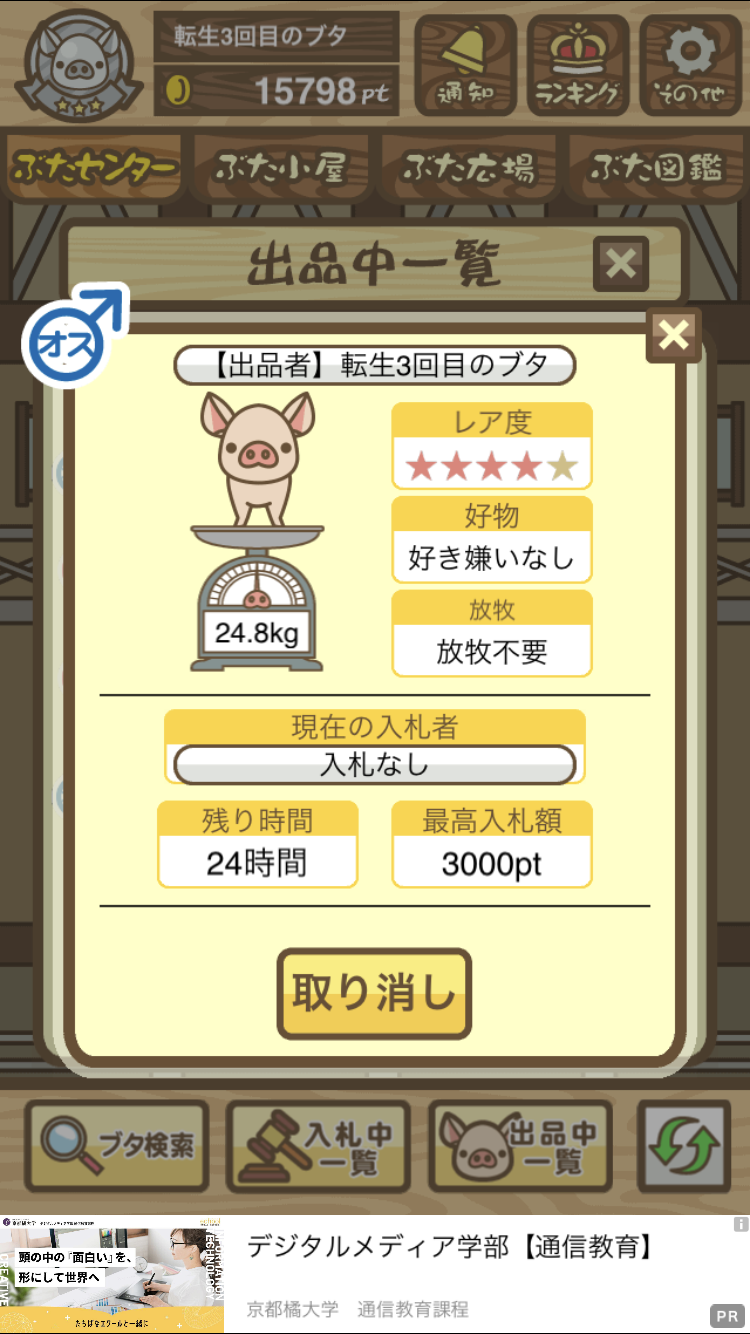750x1334 pixels.
Task: Open その他 settings gear
Action: (x=689, y=65)
